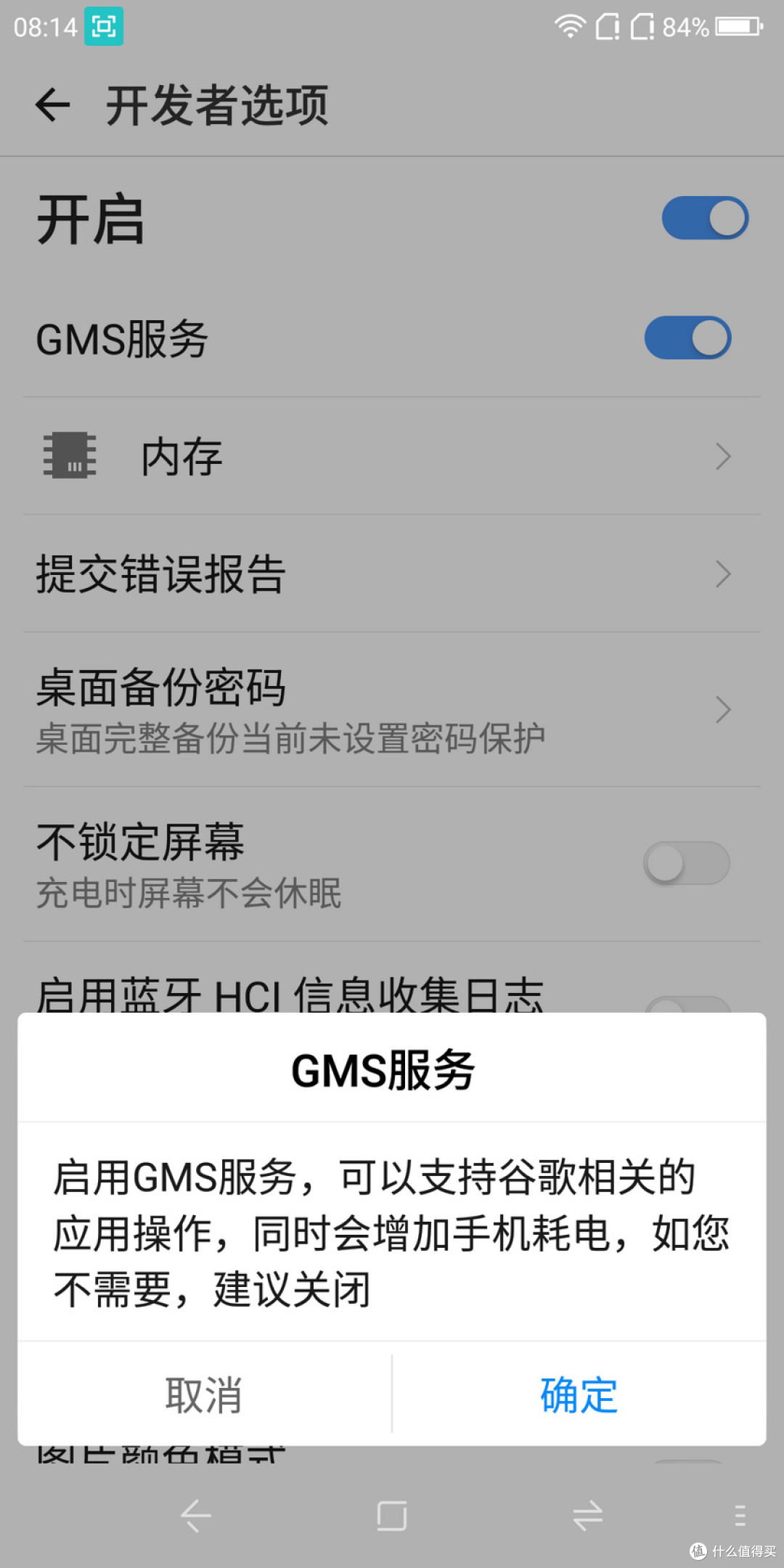
Task: Toggle the GMS服务 switch
Action: coord(687,338)
